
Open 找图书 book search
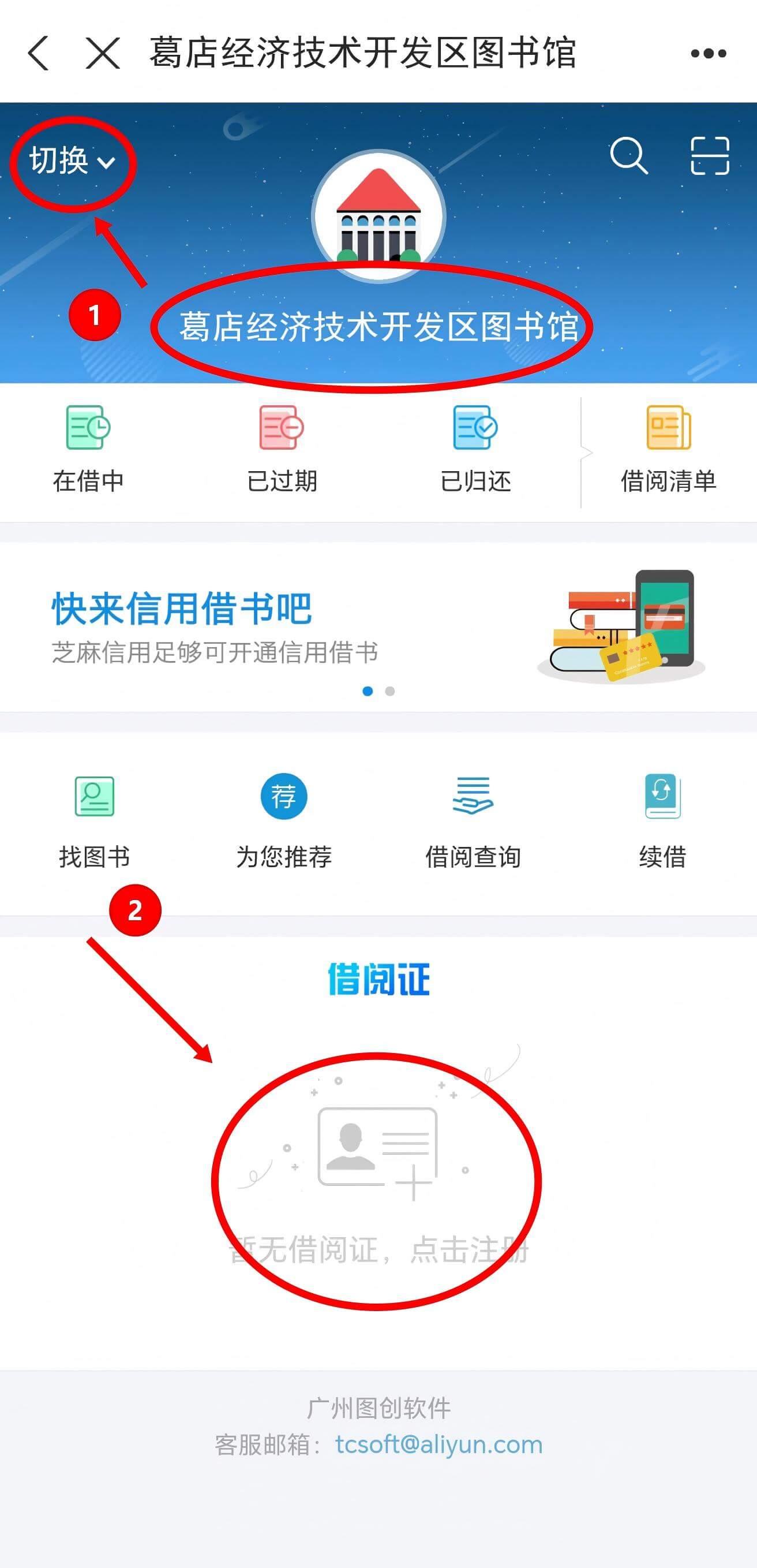(94, 822)
